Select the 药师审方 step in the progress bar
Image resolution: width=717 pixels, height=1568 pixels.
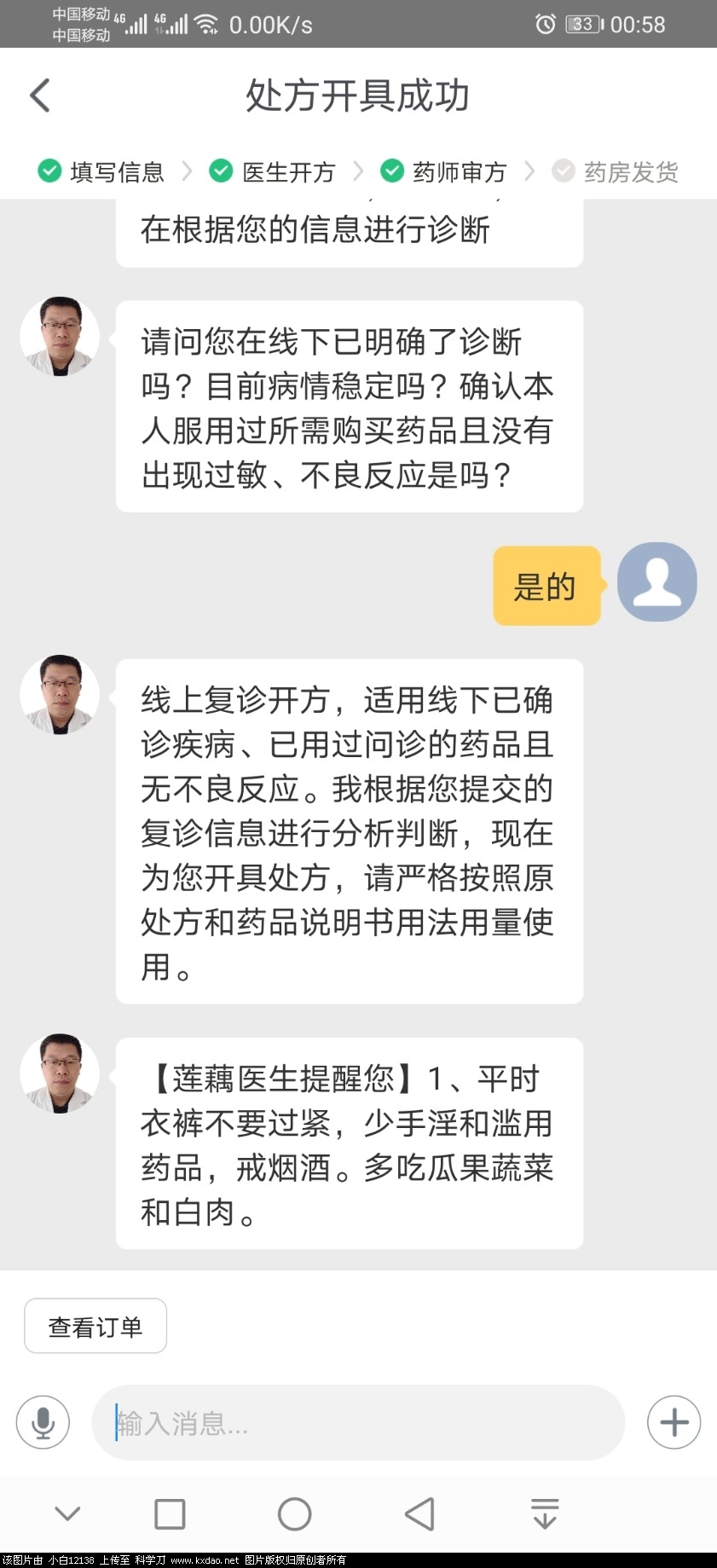coord(459,172)
